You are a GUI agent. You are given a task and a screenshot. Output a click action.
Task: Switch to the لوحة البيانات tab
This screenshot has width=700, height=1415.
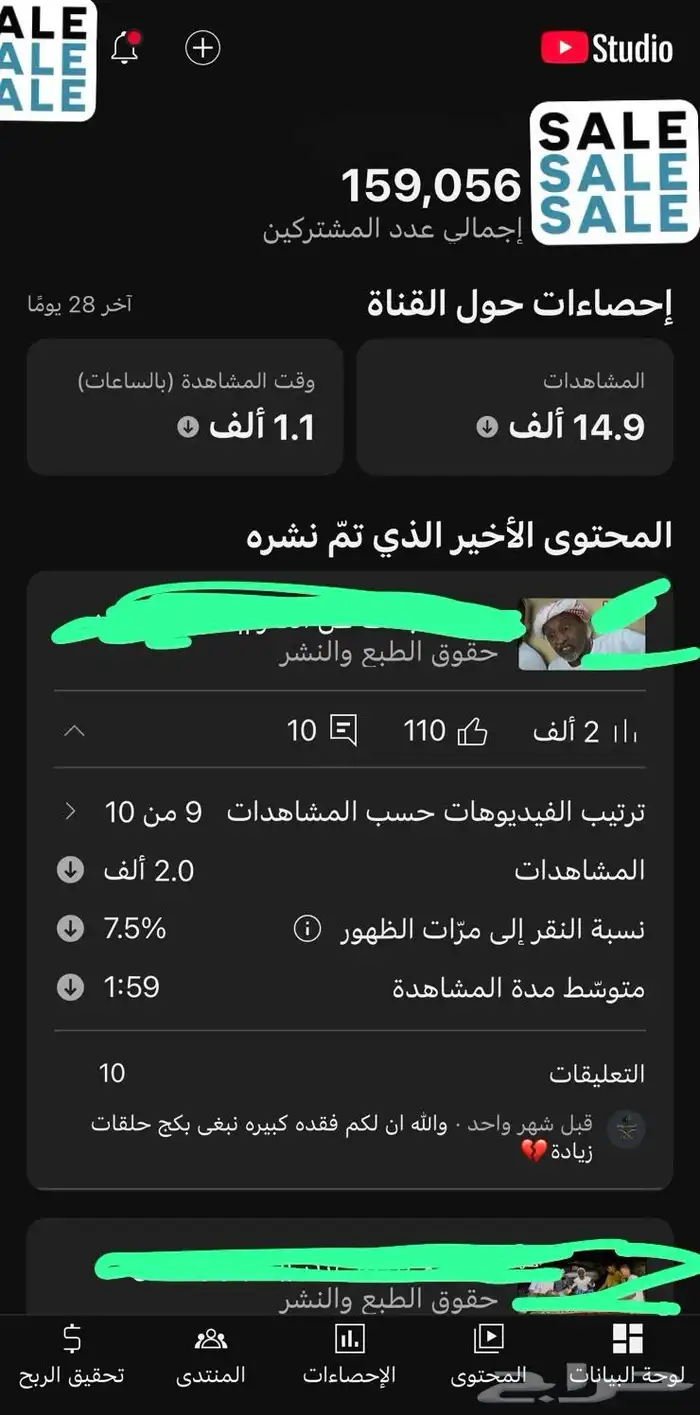click(x=627, y=1354)
